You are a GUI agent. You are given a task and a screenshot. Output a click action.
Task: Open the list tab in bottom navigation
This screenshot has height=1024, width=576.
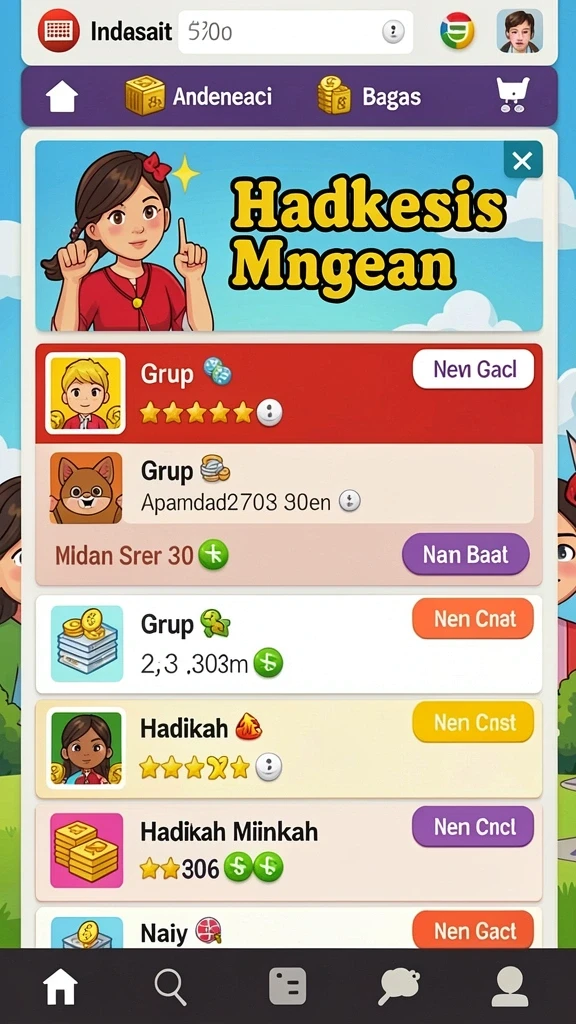coord(287,986)
